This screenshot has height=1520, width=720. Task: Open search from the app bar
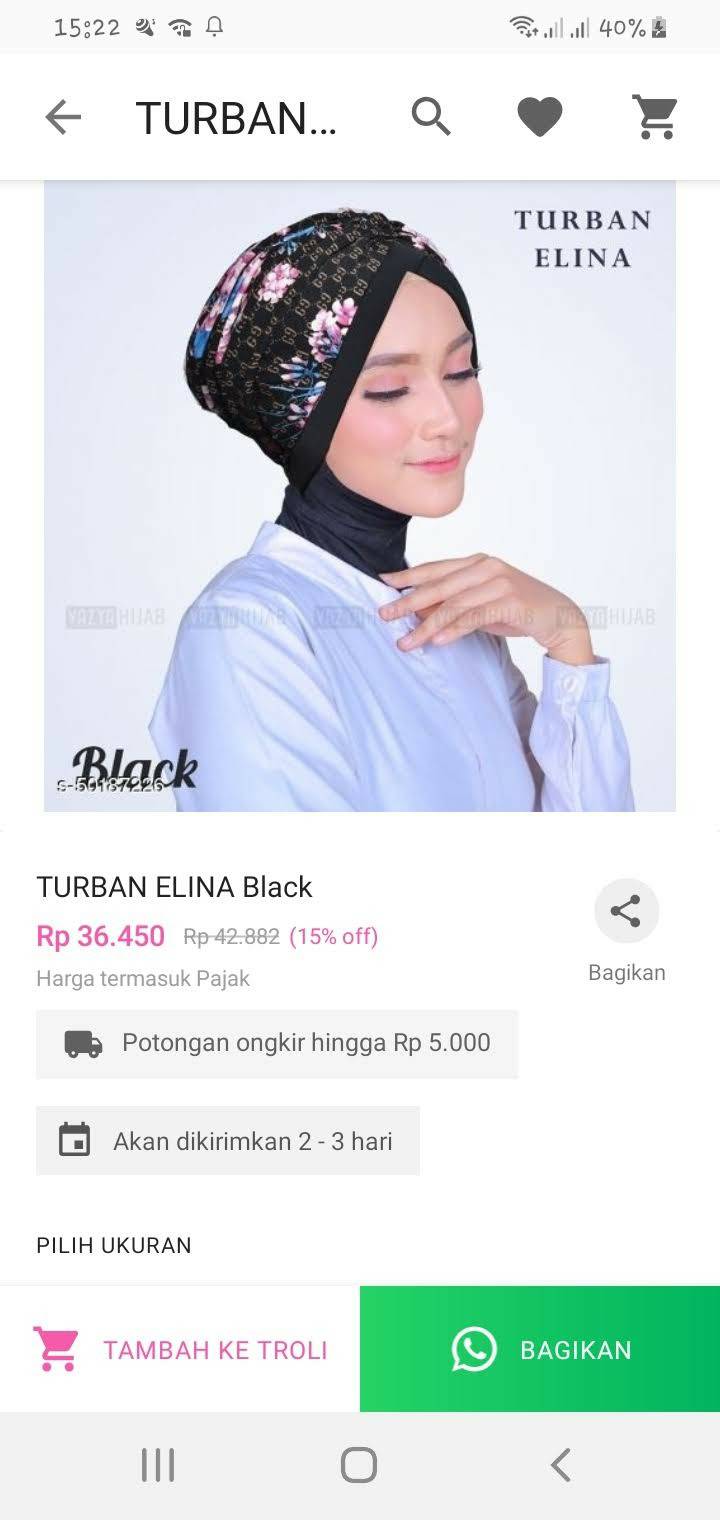point(431,117)
